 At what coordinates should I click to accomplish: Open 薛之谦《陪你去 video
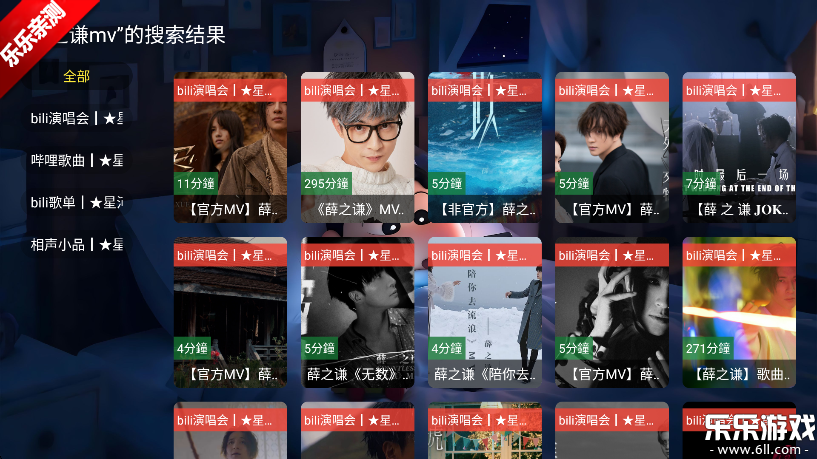coord(484,312)
